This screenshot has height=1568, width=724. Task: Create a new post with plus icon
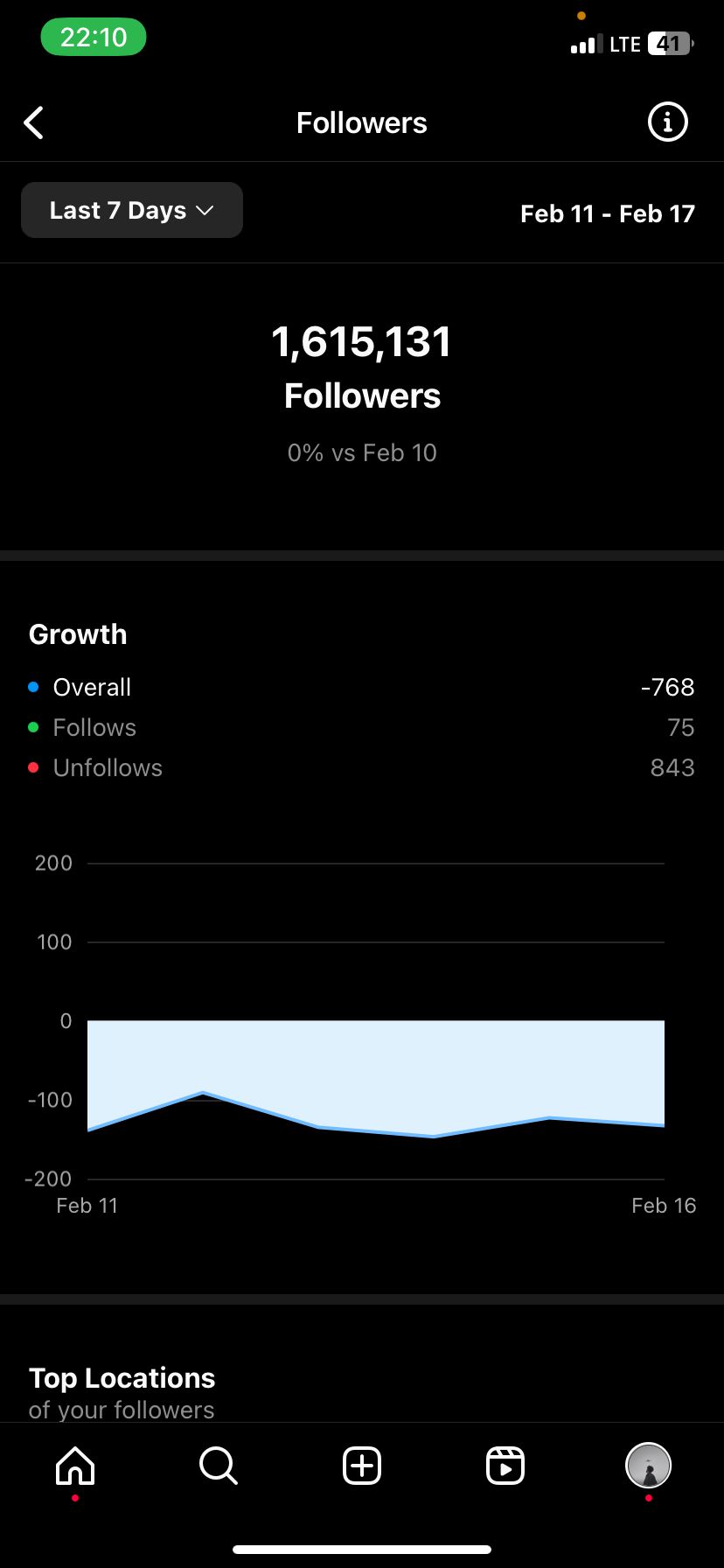tap(362, 1466)
